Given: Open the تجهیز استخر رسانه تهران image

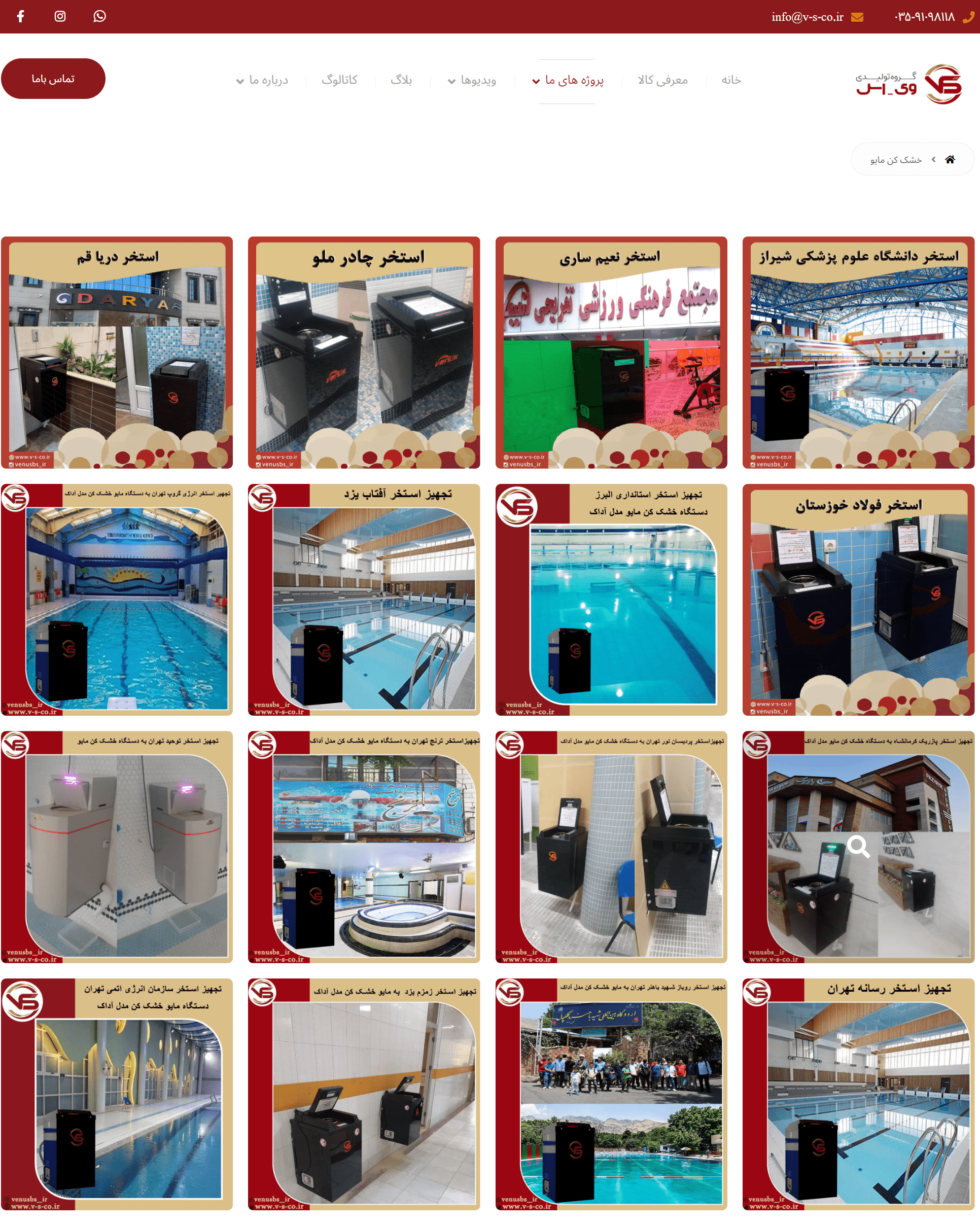Looking at the screenshot, I should coord(858,1094).
